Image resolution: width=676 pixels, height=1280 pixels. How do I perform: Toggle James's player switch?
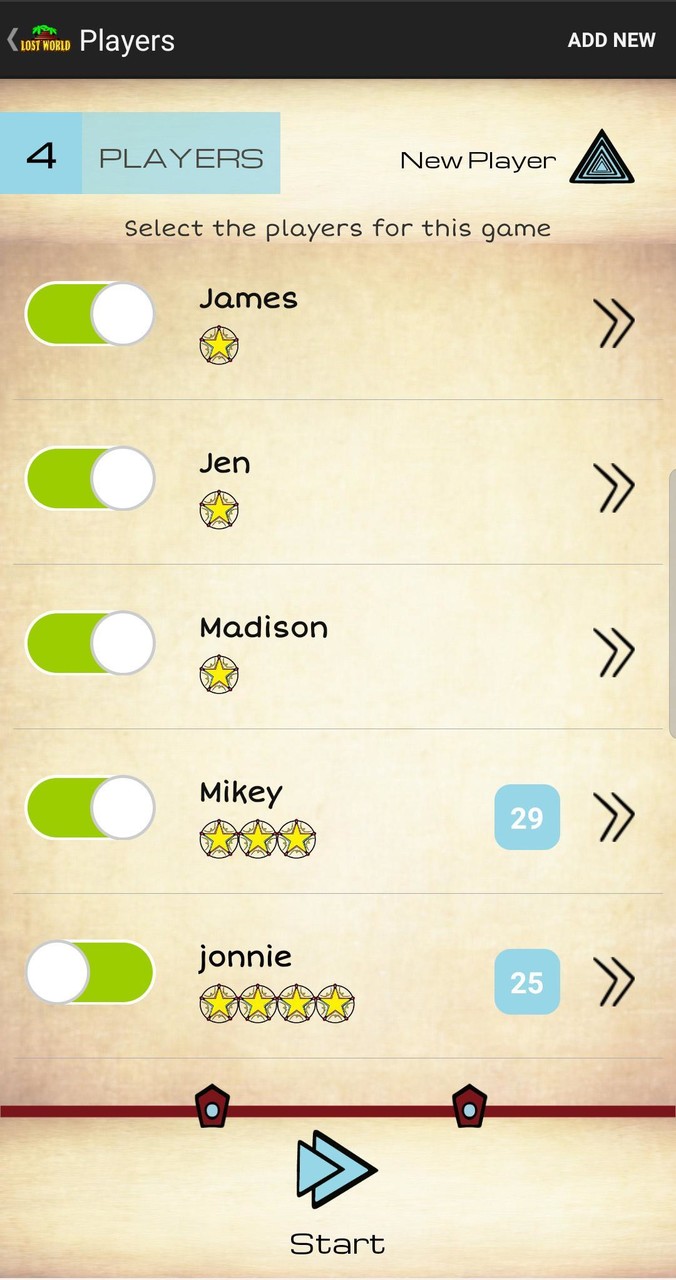(x=90, y=314)
